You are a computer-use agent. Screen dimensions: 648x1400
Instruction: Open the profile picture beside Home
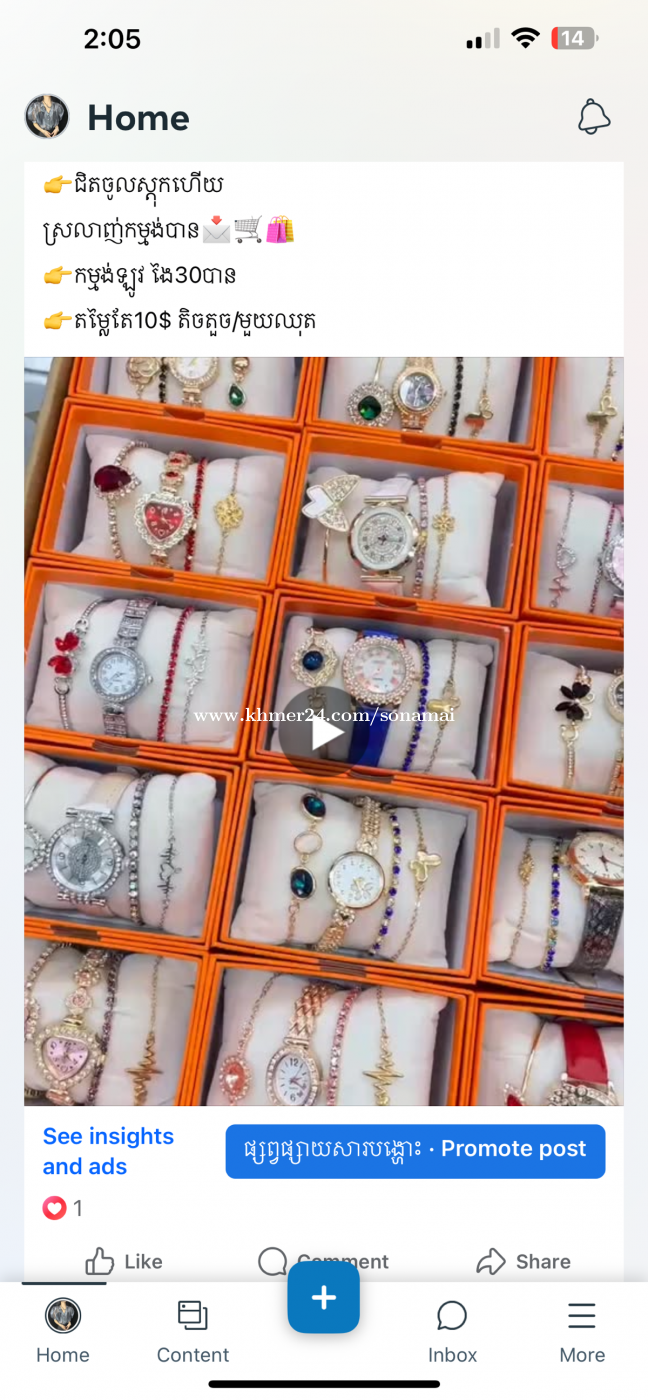(x=47, y=117)
